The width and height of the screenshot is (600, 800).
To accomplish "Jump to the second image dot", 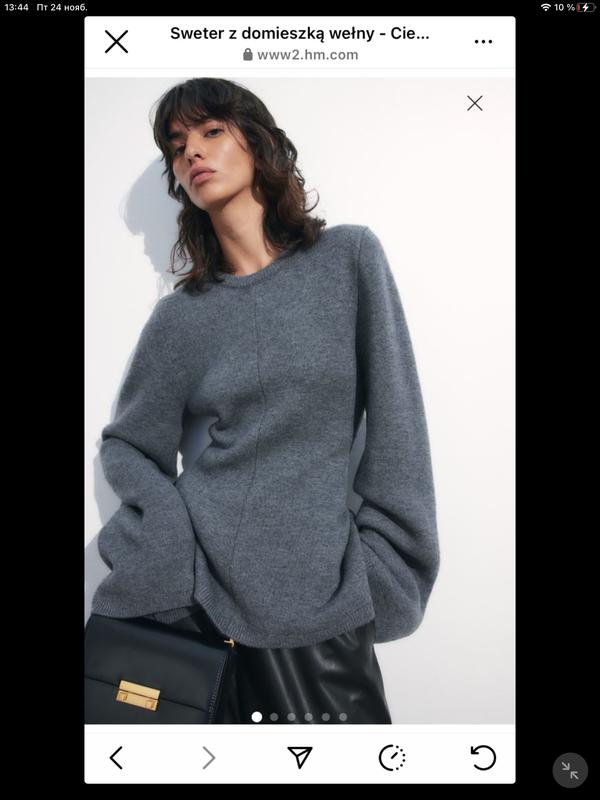I will (x=274, y=717).
